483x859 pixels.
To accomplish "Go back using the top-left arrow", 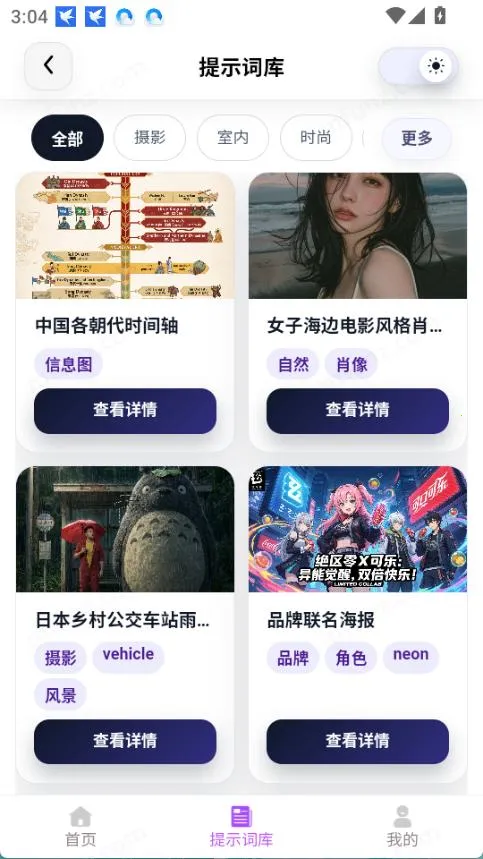I will (x=49, y=66).
